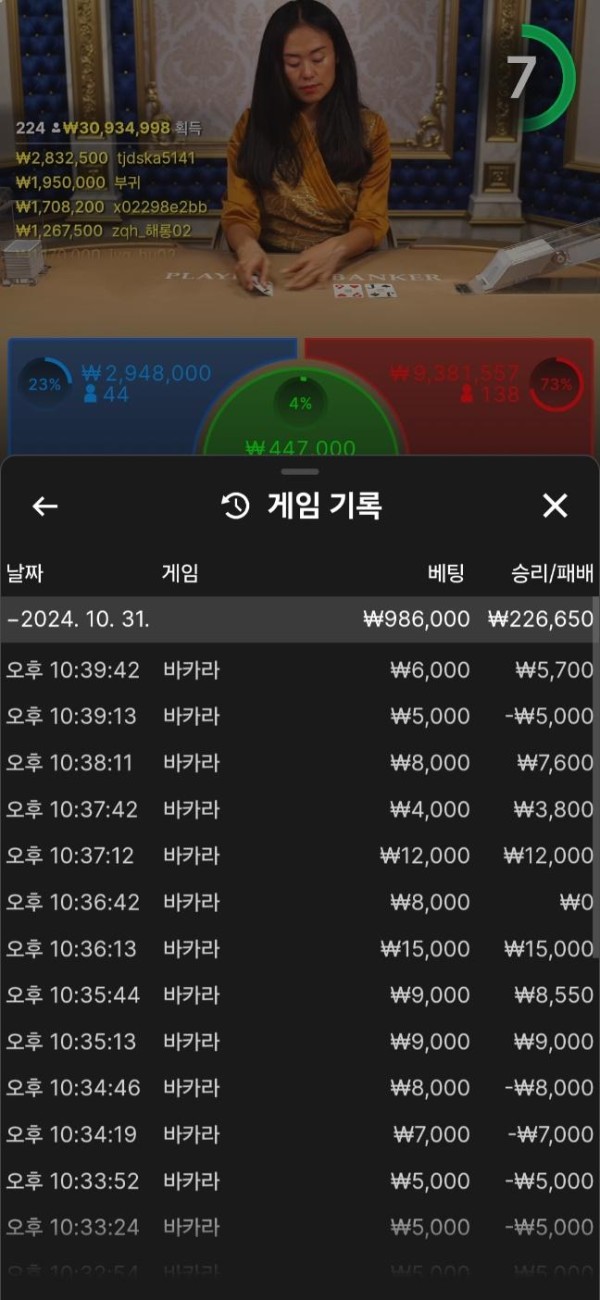Screen dimensions: 600x1300
Task: Tap the 오후 10:33:52 history row
Action: point(300,1180)
